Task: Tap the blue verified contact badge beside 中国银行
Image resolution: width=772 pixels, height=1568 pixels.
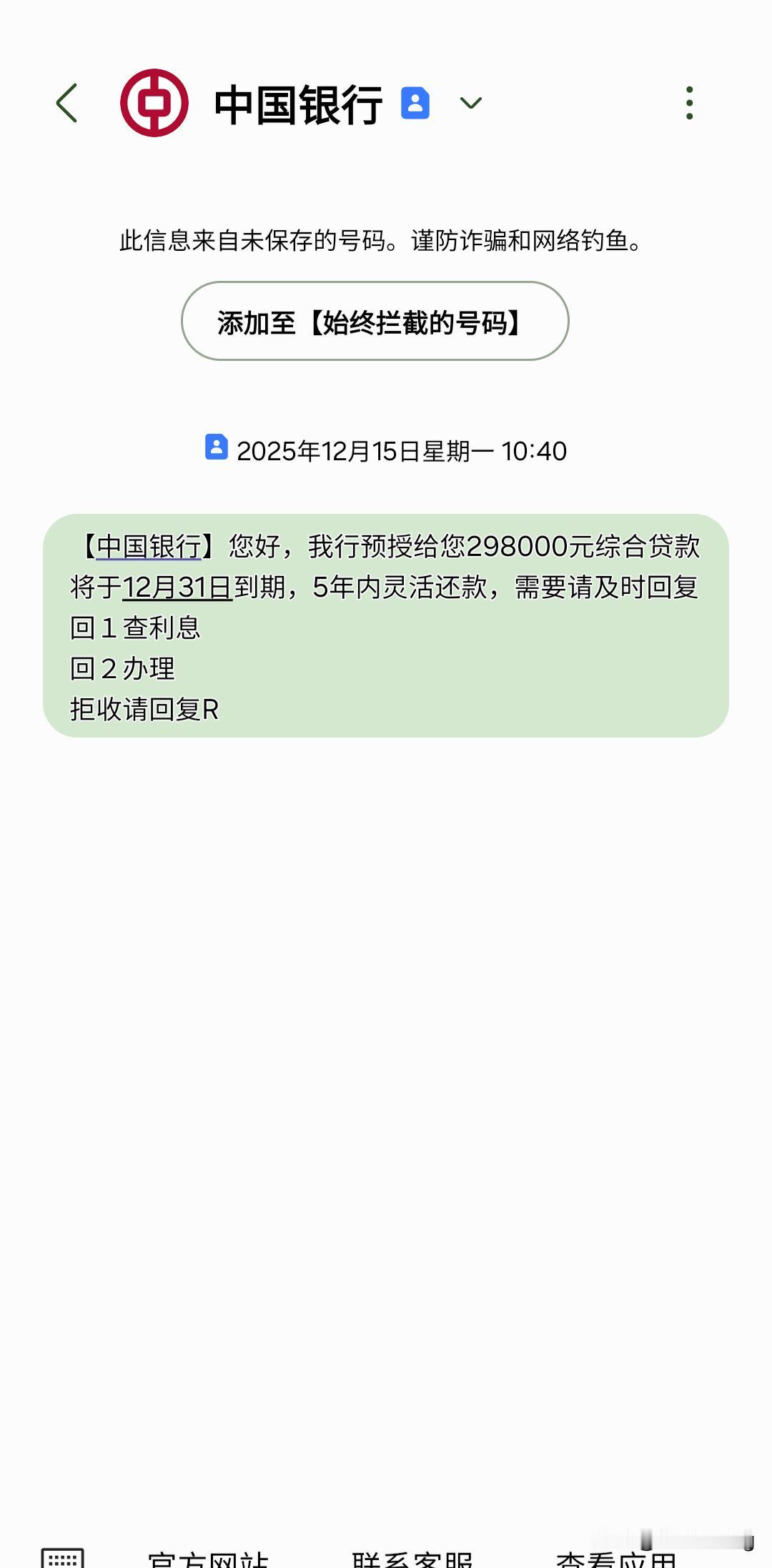Action: 415,102
